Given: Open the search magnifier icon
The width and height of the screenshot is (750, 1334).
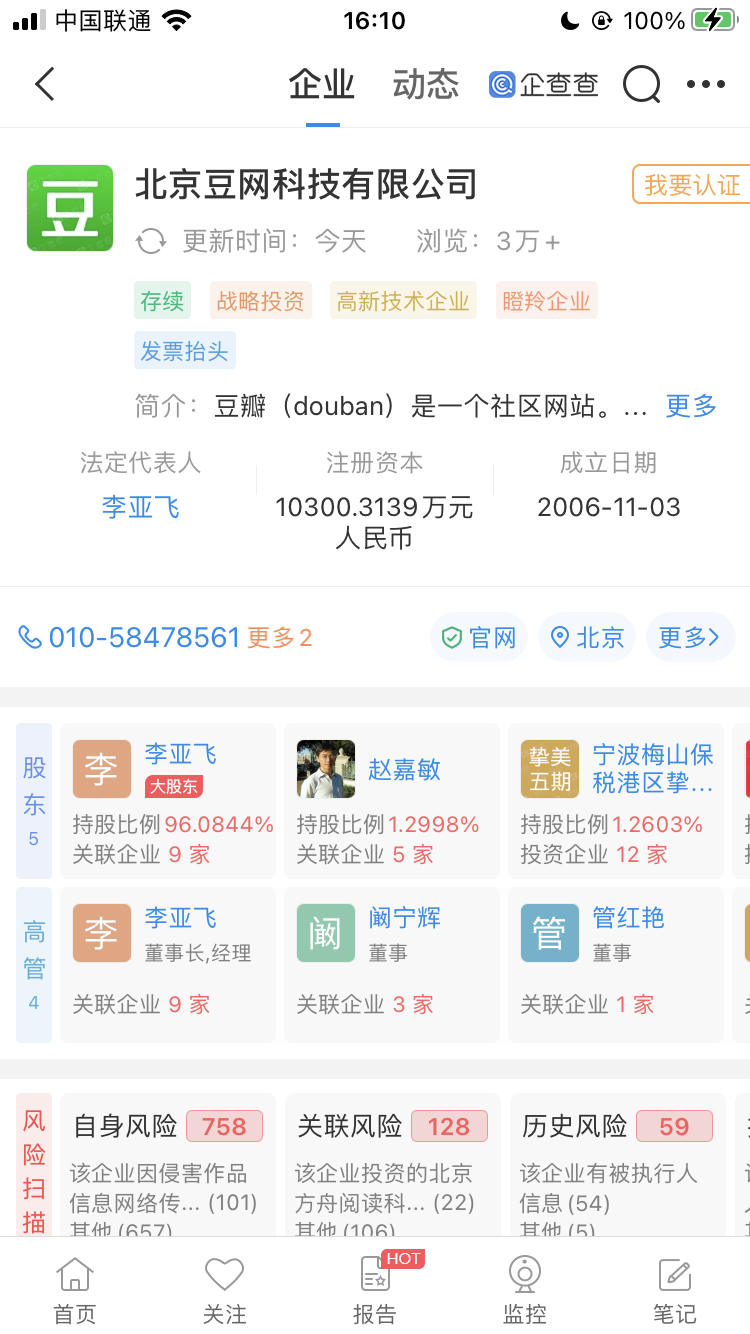Looking at the screenshot, I should pos(641,85).
